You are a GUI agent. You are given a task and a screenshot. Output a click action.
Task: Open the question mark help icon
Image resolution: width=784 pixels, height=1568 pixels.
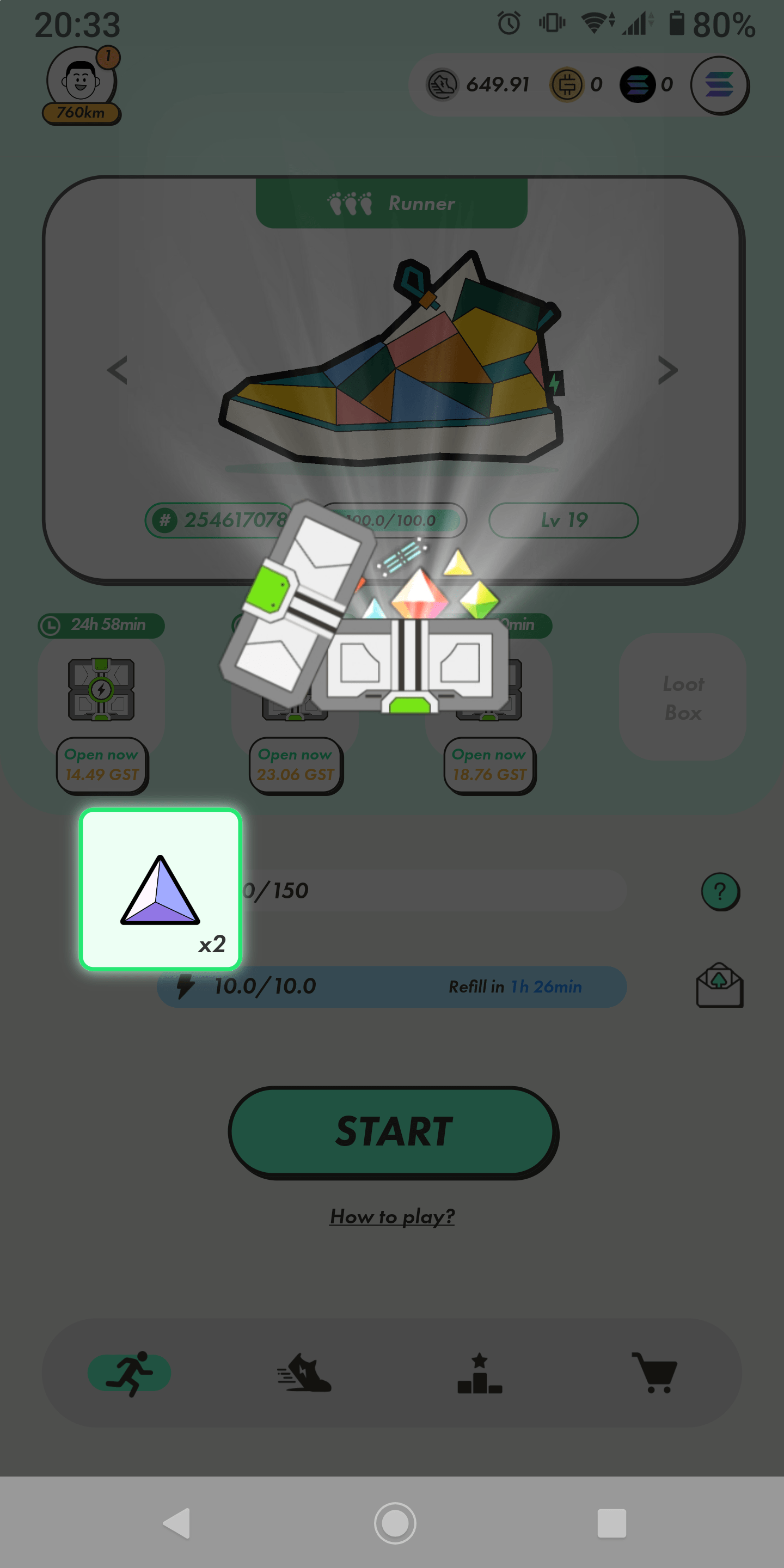click(x=720, y=892)
